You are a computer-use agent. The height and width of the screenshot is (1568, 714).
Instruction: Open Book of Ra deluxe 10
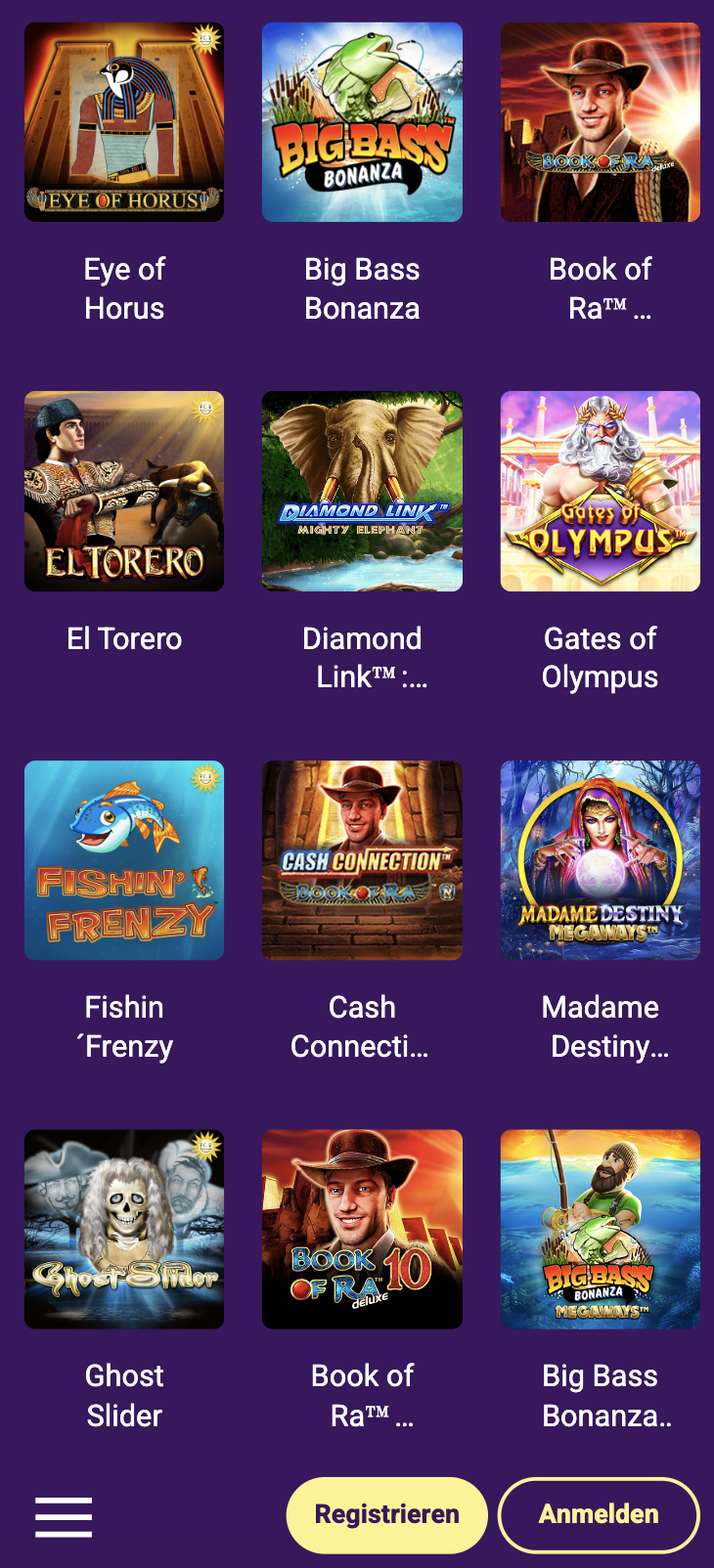(362, 1229)
